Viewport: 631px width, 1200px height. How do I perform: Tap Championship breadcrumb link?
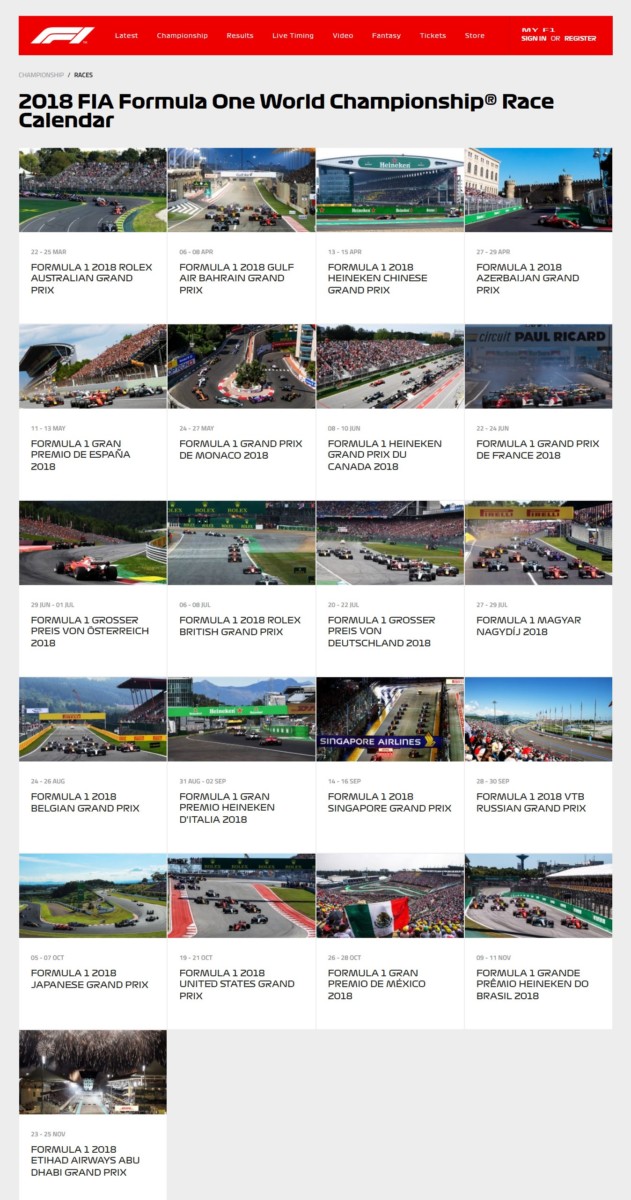(x=41, y=75)
